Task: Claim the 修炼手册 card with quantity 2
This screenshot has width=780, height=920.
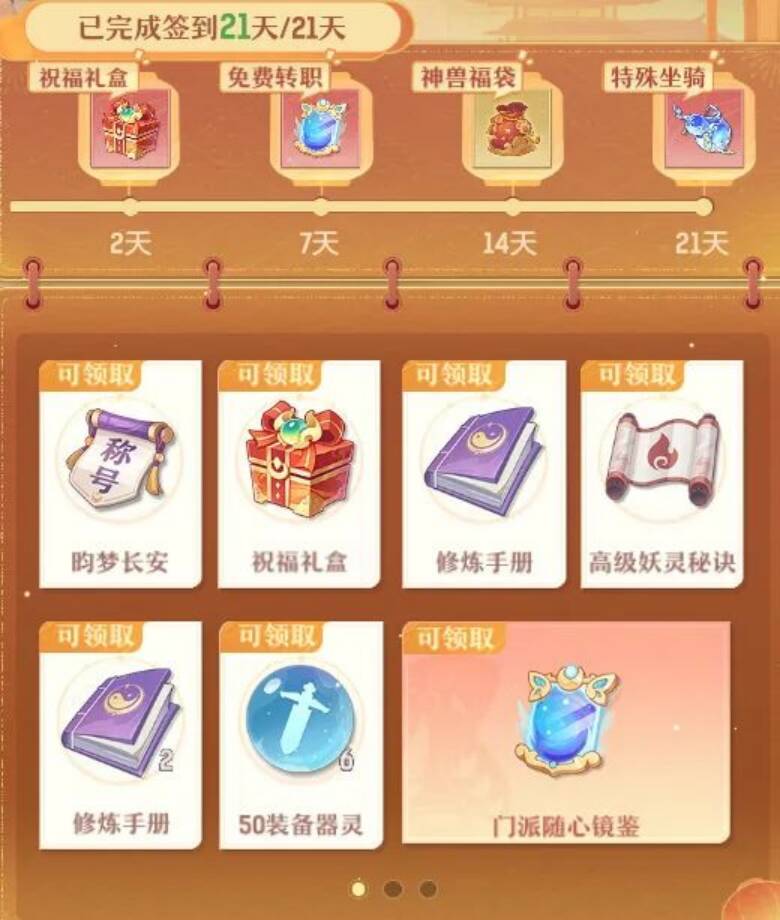Action: click(120, 733)
